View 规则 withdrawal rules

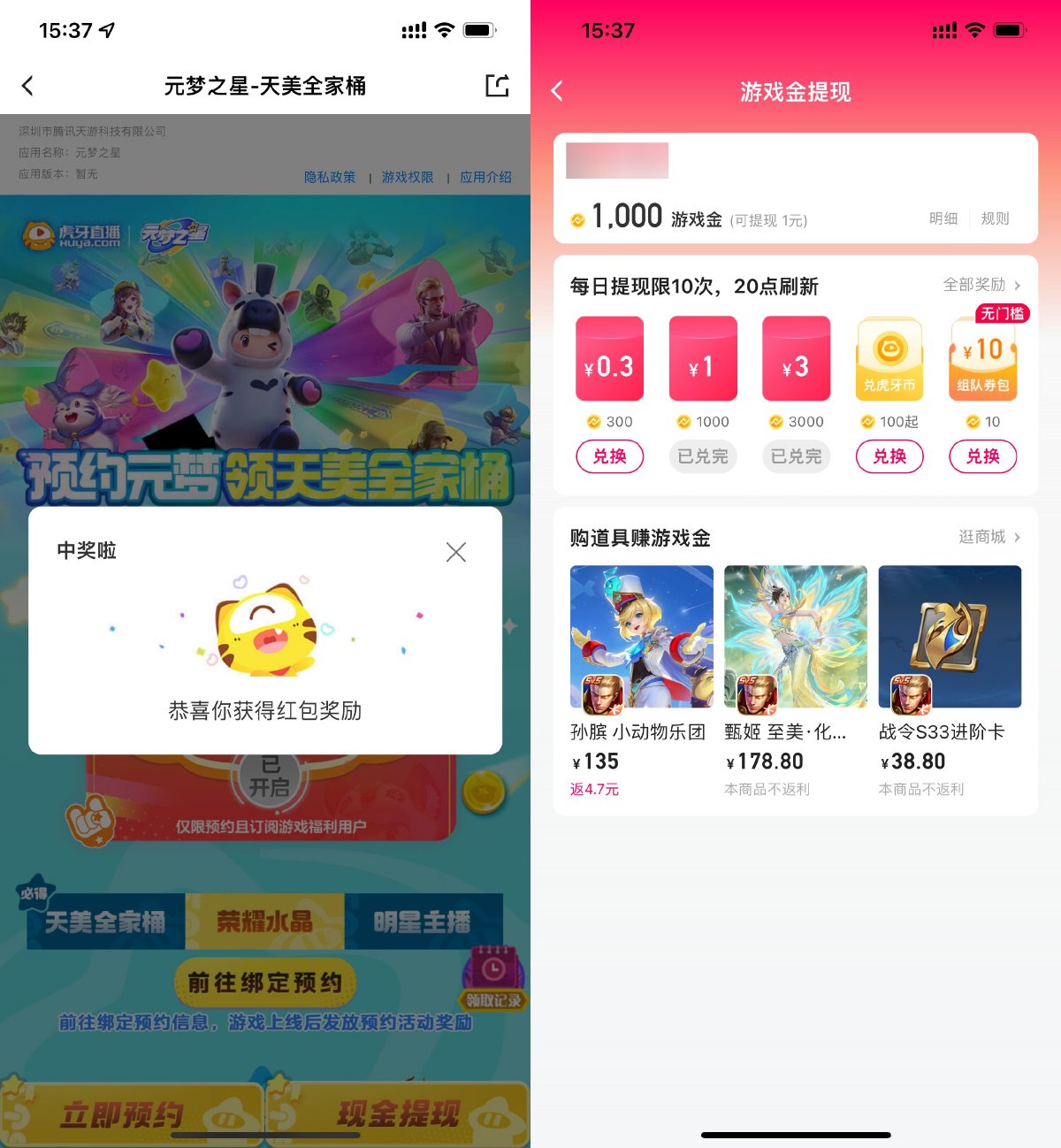tap(995, 218)
